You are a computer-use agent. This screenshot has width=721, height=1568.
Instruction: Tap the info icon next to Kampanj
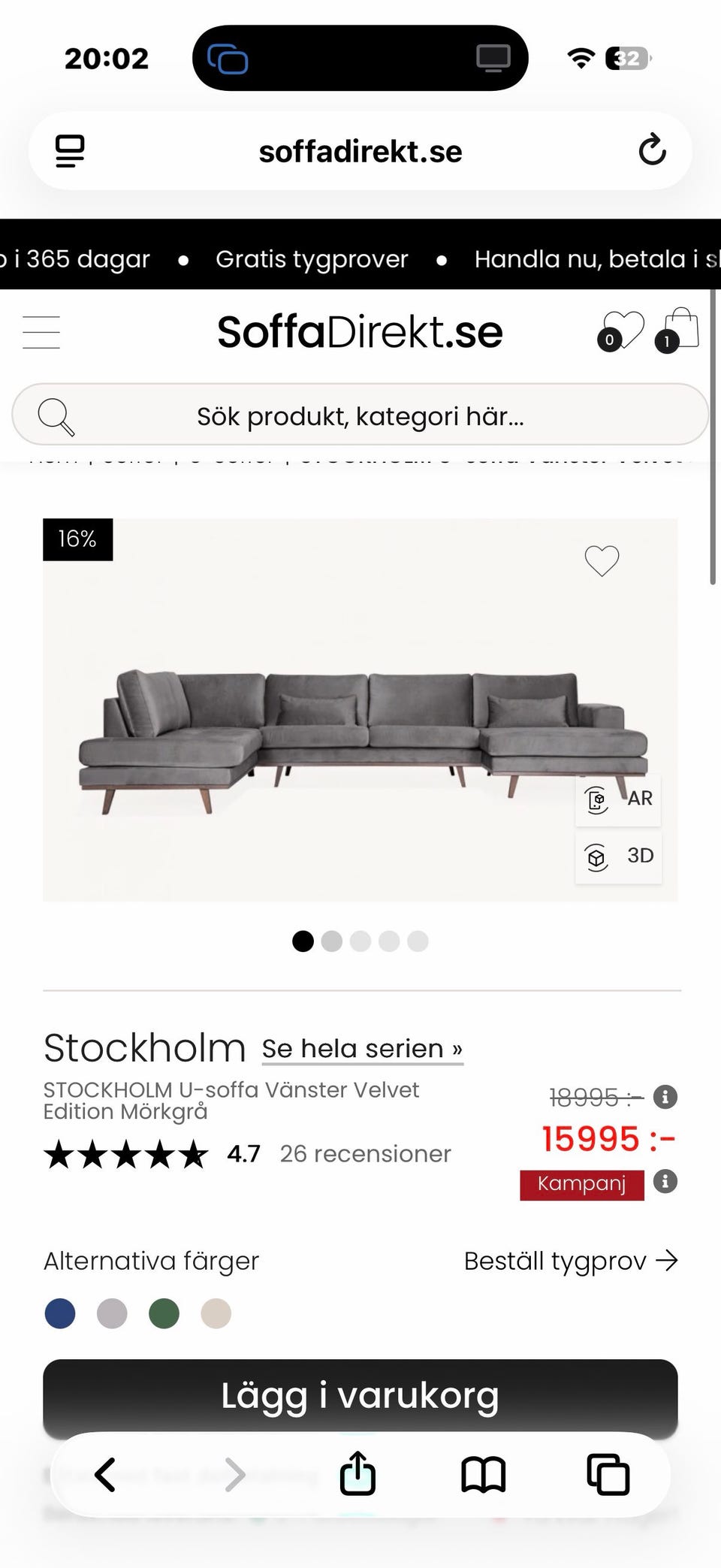tap(664, 1183)
